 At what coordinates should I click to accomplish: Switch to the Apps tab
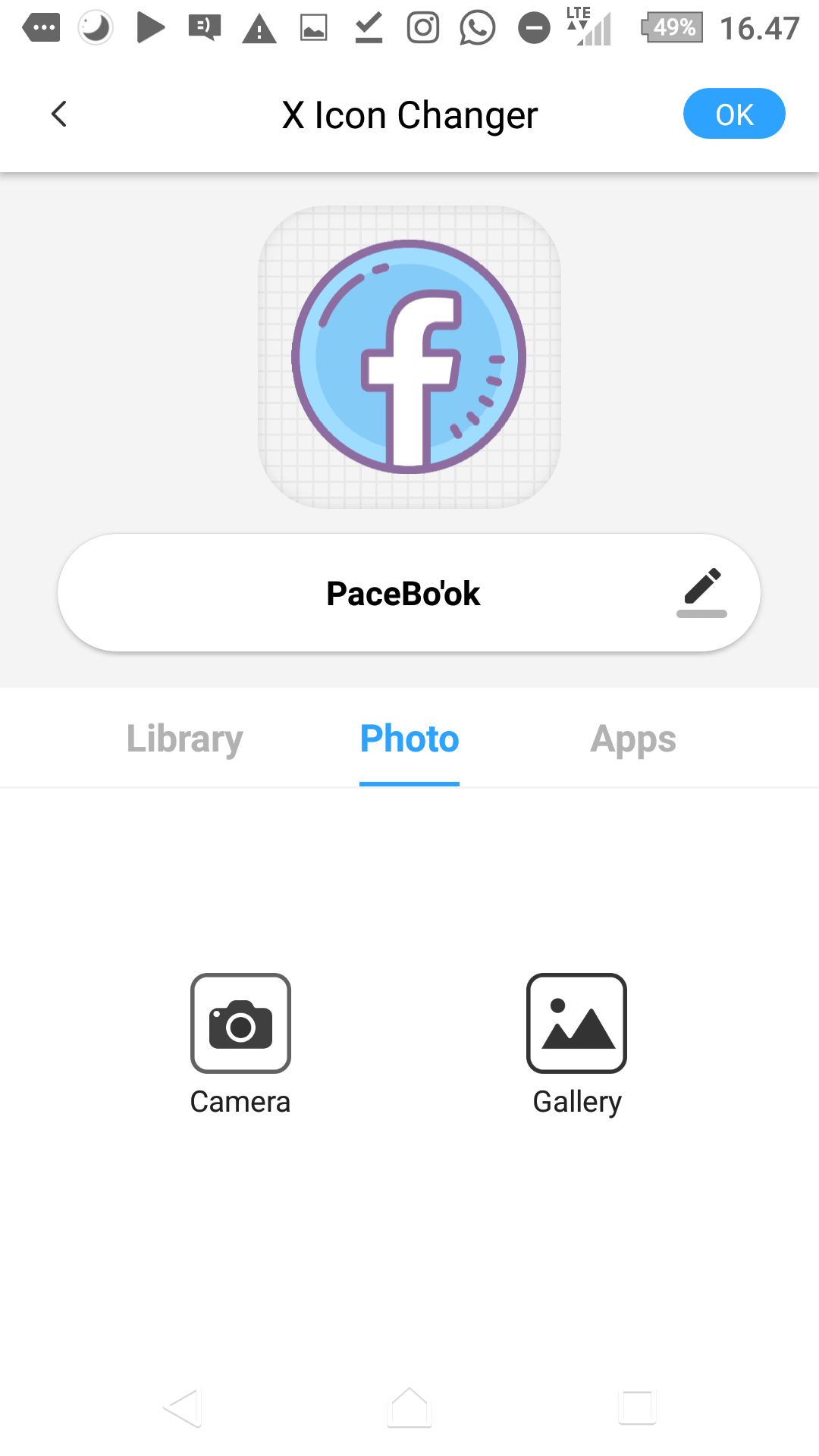[x=633, y=738]
